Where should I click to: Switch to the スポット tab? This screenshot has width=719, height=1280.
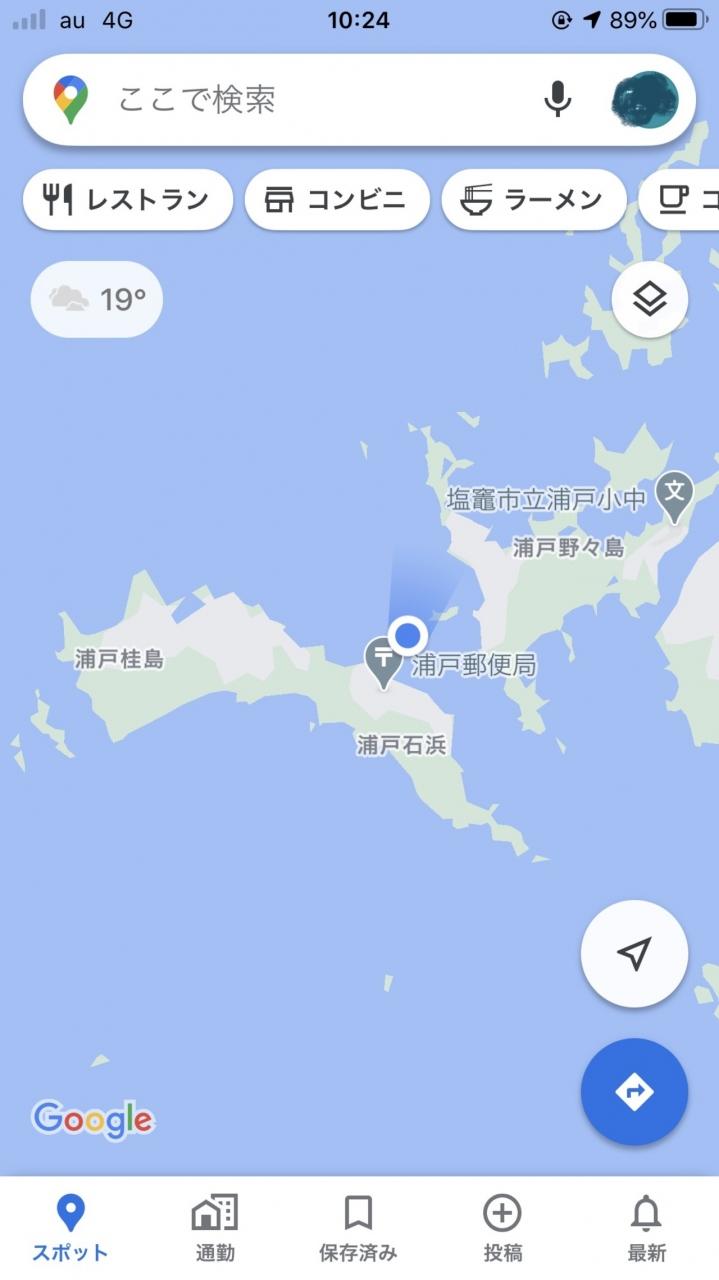[x=70, y=1227]
